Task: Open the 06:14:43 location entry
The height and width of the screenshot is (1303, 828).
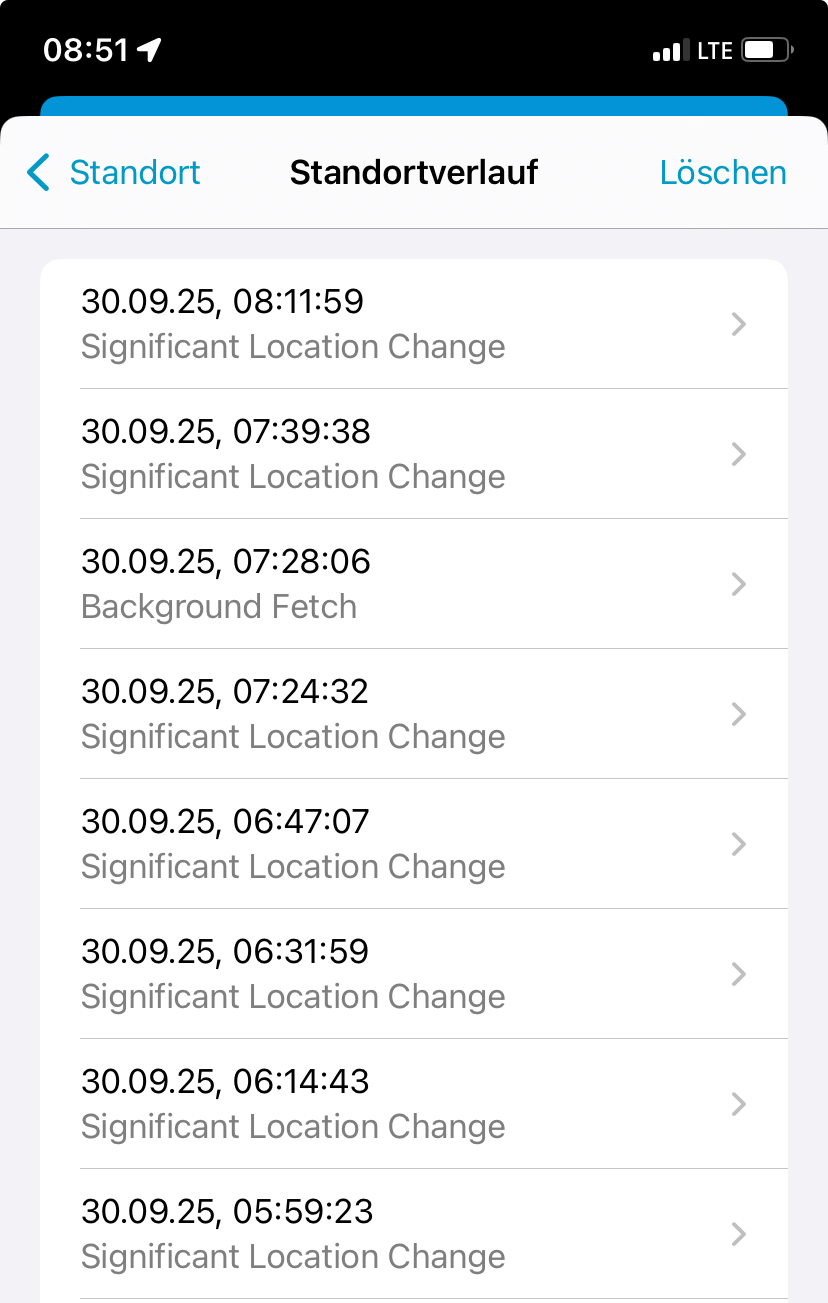Action: pos(414,1104)
